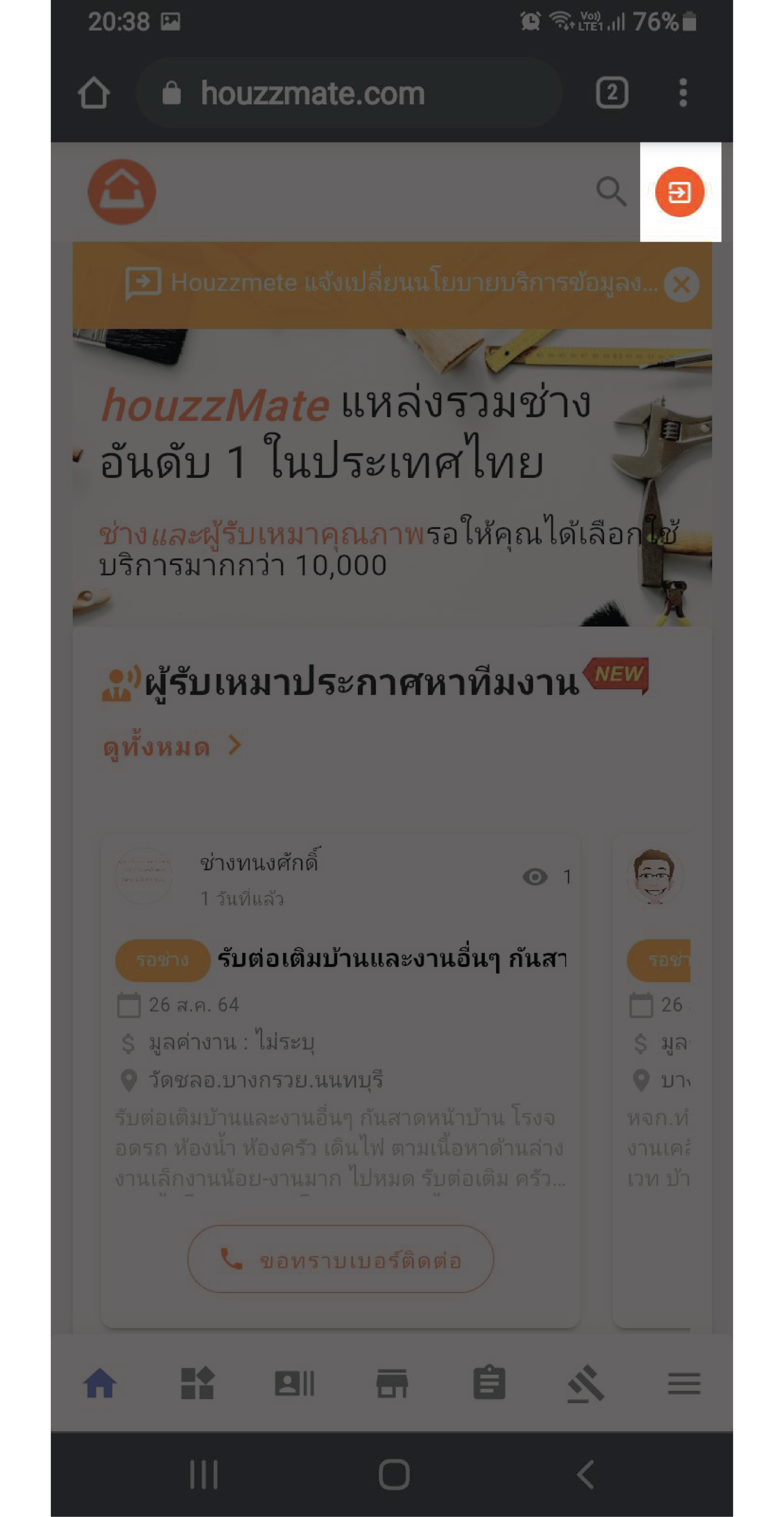Open the hamburger menu
The image size is (784, 1517).
click(683, 1383)
